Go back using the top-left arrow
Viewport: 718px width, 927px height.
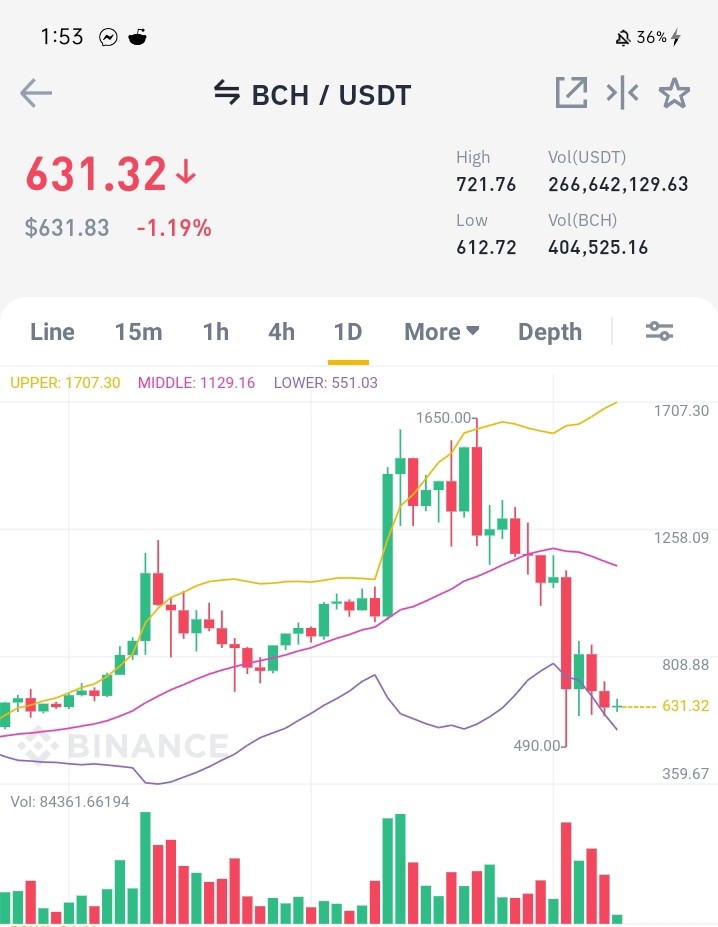click(36, 93)
